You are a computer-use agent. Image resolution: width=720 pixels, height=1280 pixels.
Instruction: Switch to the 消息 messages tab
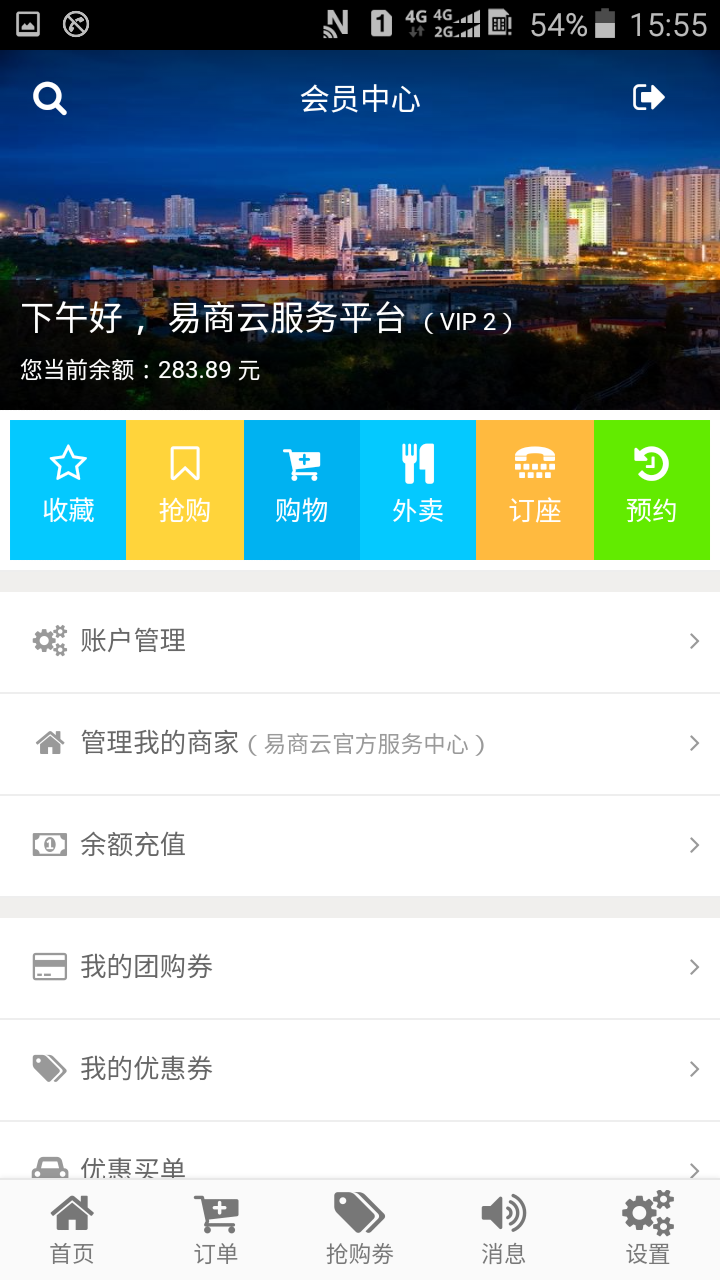click(x=503, y=1230)
